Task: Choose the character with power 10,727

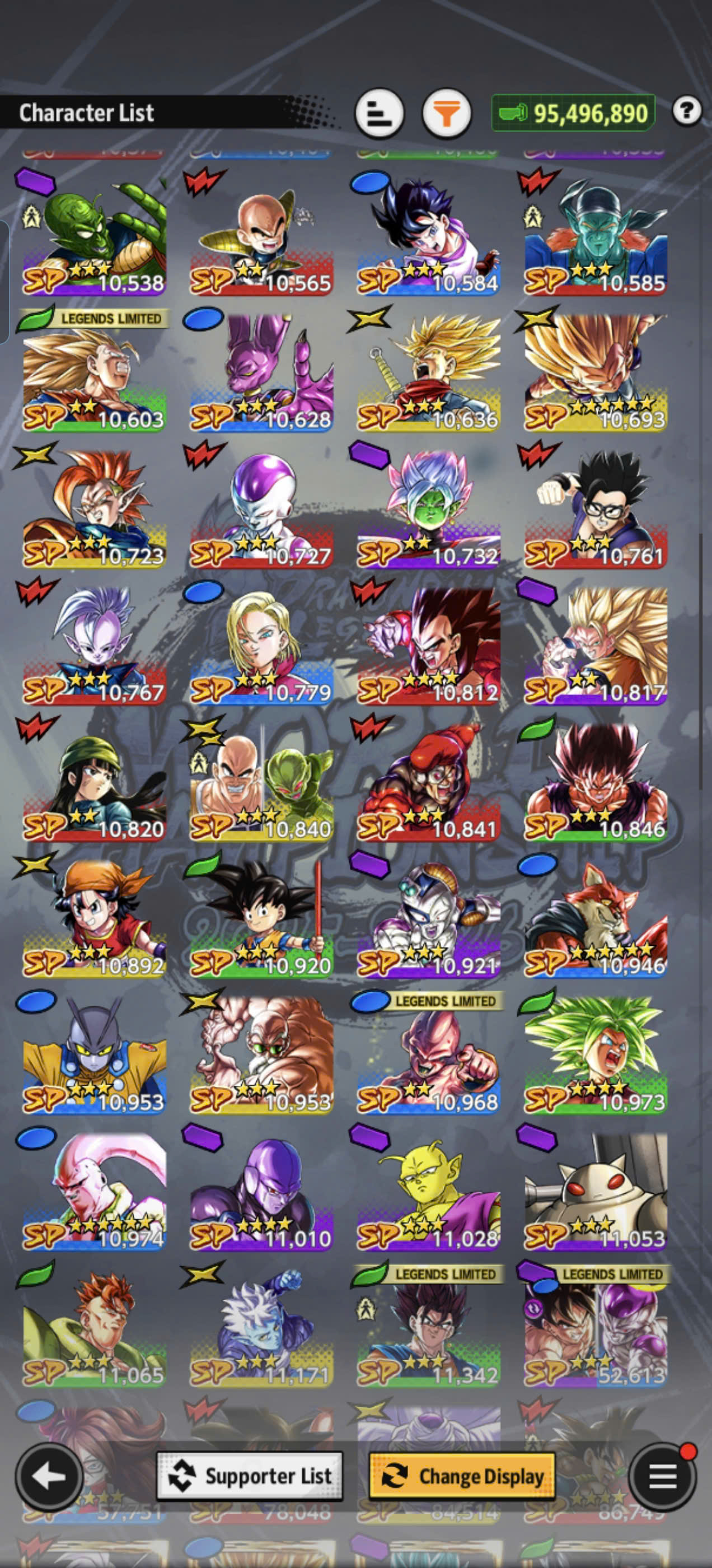Action: click(261, 508)
